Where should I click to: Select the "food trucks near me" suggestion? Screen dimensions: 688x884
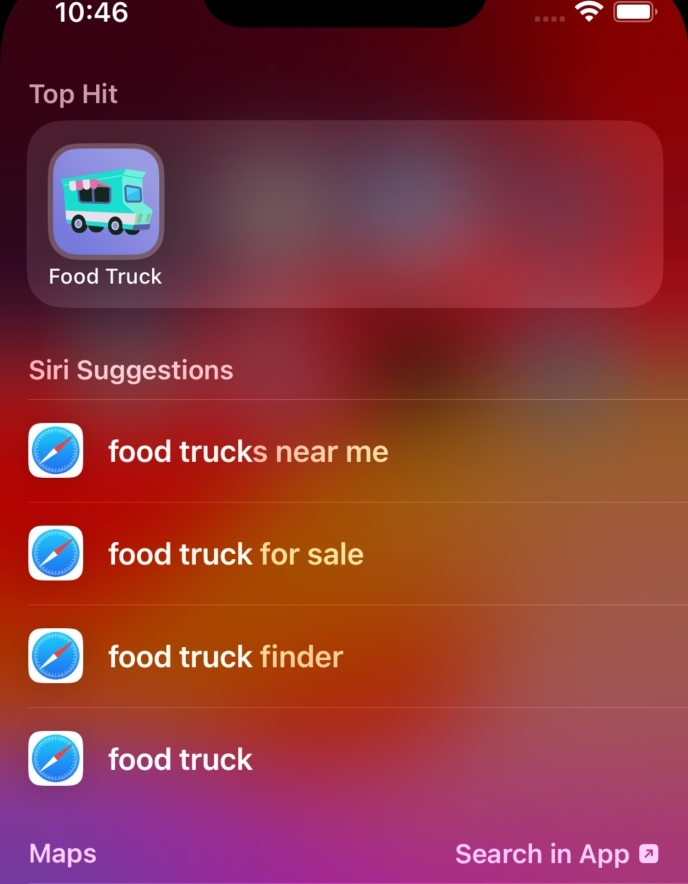[248, 452]
